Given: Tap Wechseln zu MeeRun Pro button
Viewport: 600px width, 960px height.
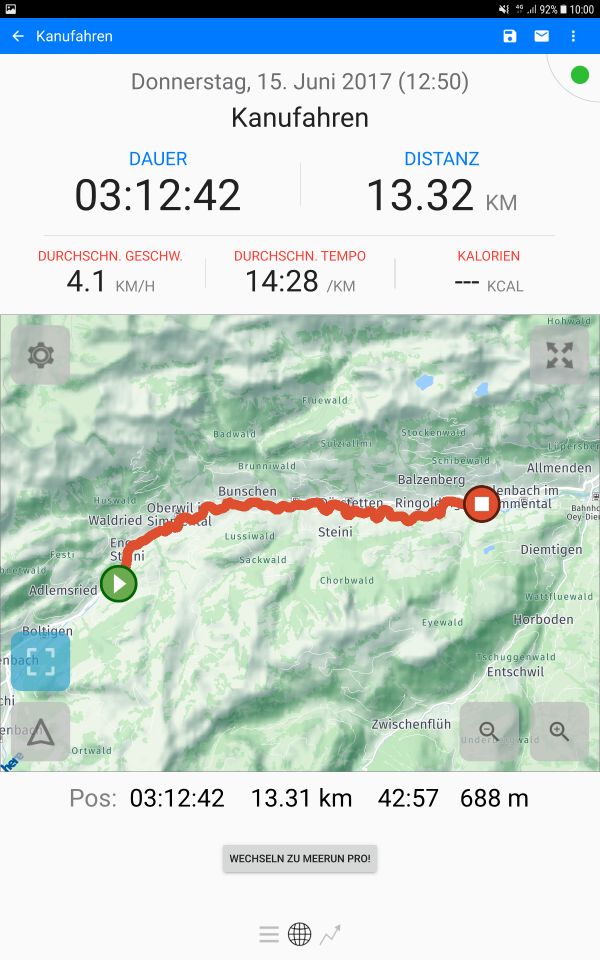Looking at the screenshot, I should pos(300,858).
